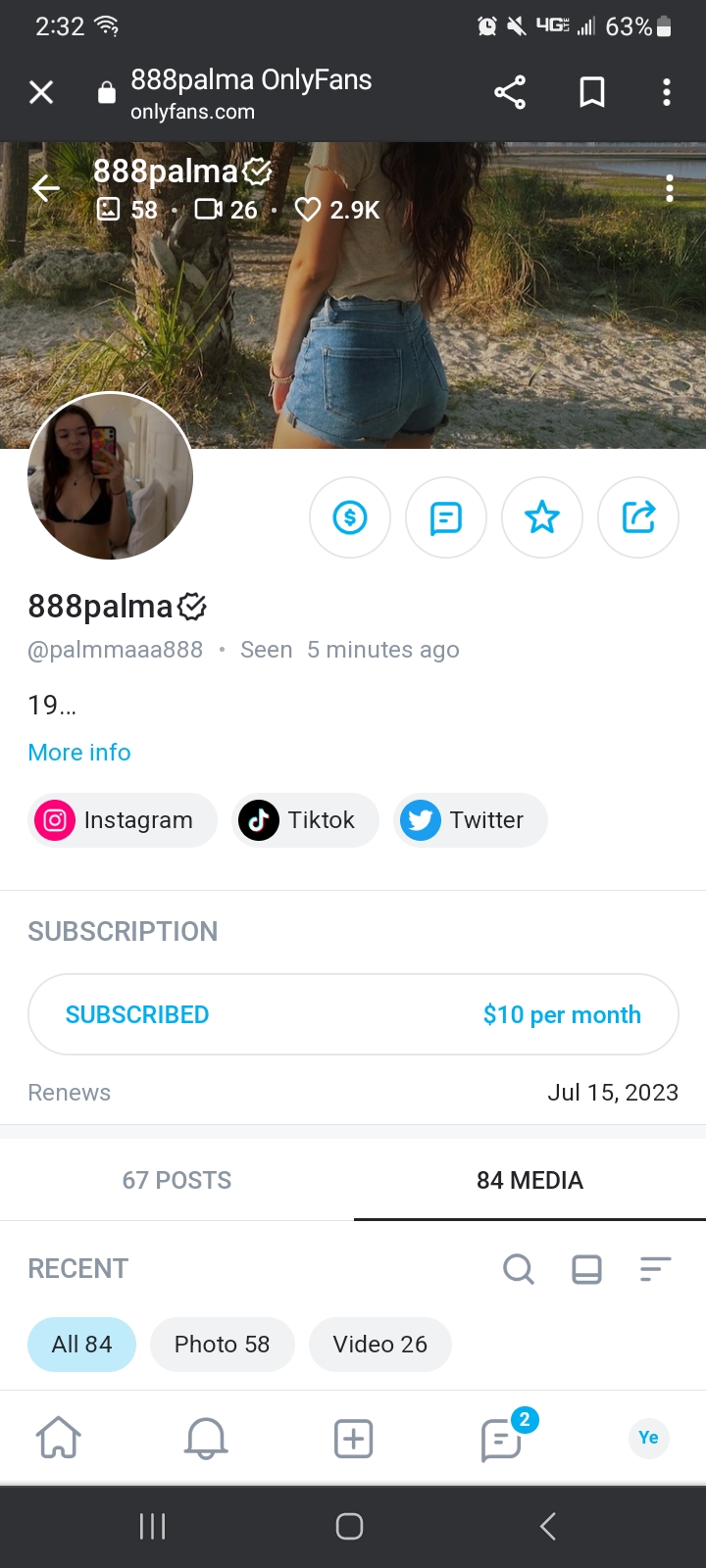This screenshot has width=706, height=1568.
Task: Open the notifications bell
Action: click(206, 1439)
